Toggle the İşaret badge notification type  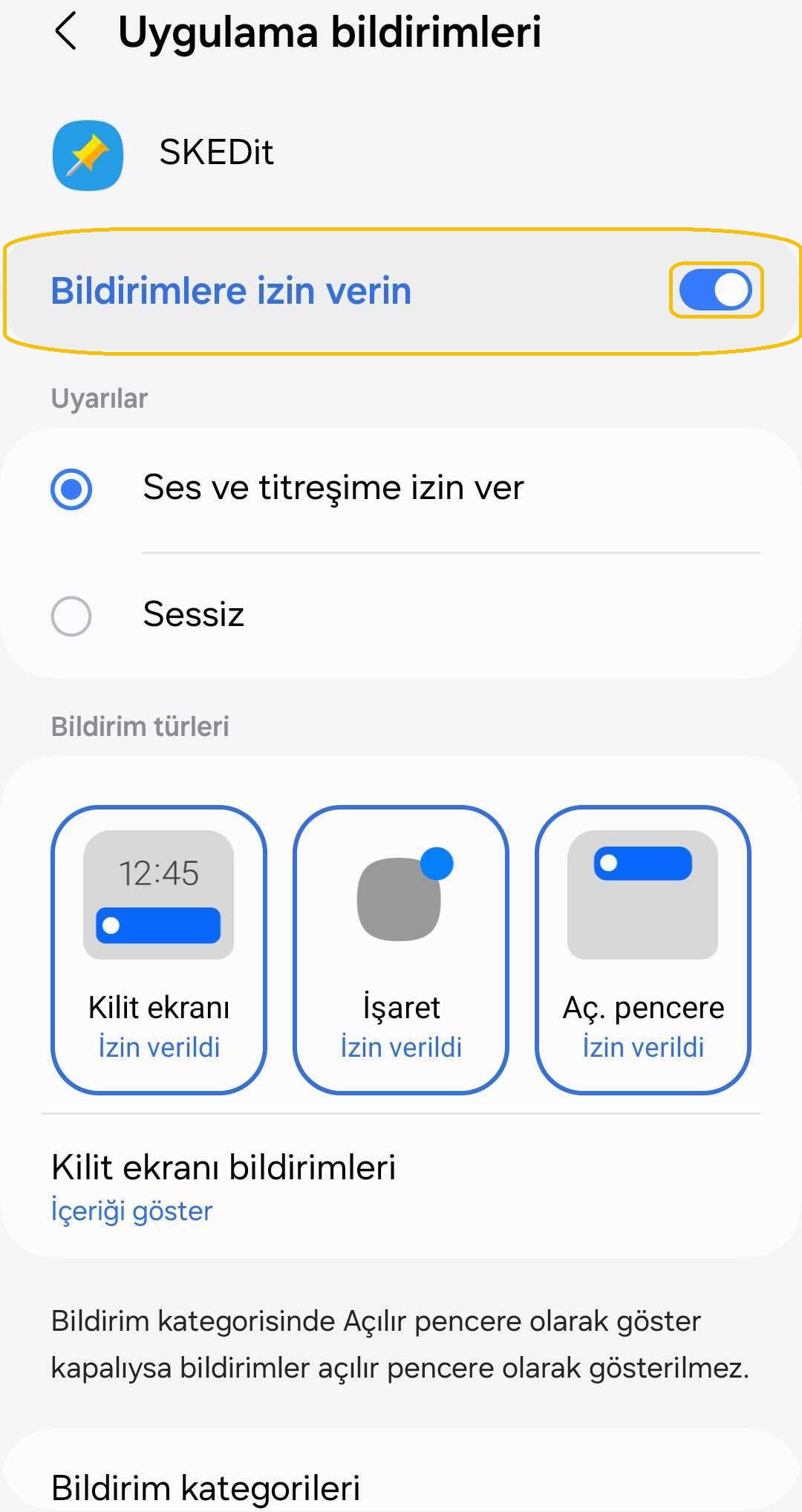[x=401, y=949]
